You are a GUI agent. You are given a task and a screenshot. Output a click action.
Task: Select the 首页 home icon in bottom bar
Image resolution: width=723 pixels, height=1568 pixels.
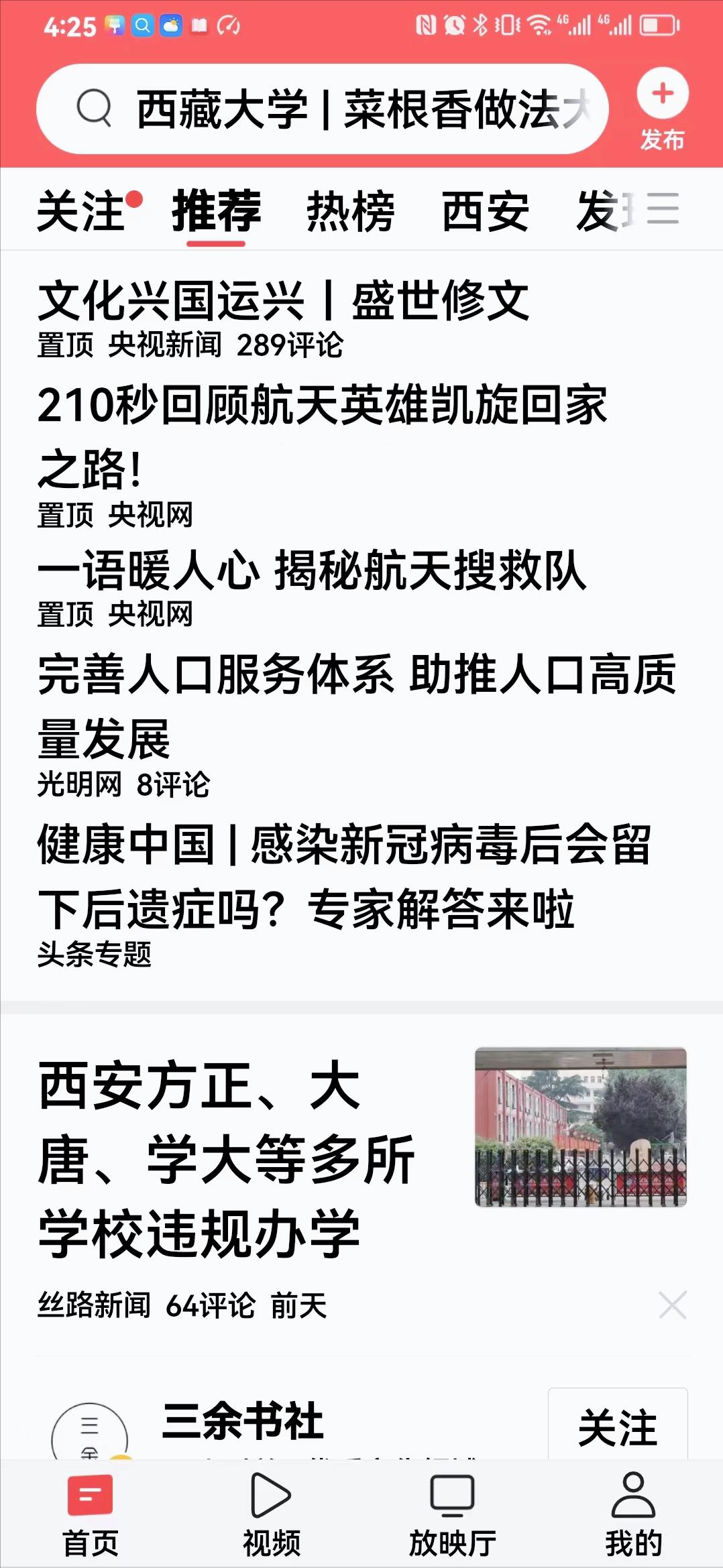tap(92, 1511)
